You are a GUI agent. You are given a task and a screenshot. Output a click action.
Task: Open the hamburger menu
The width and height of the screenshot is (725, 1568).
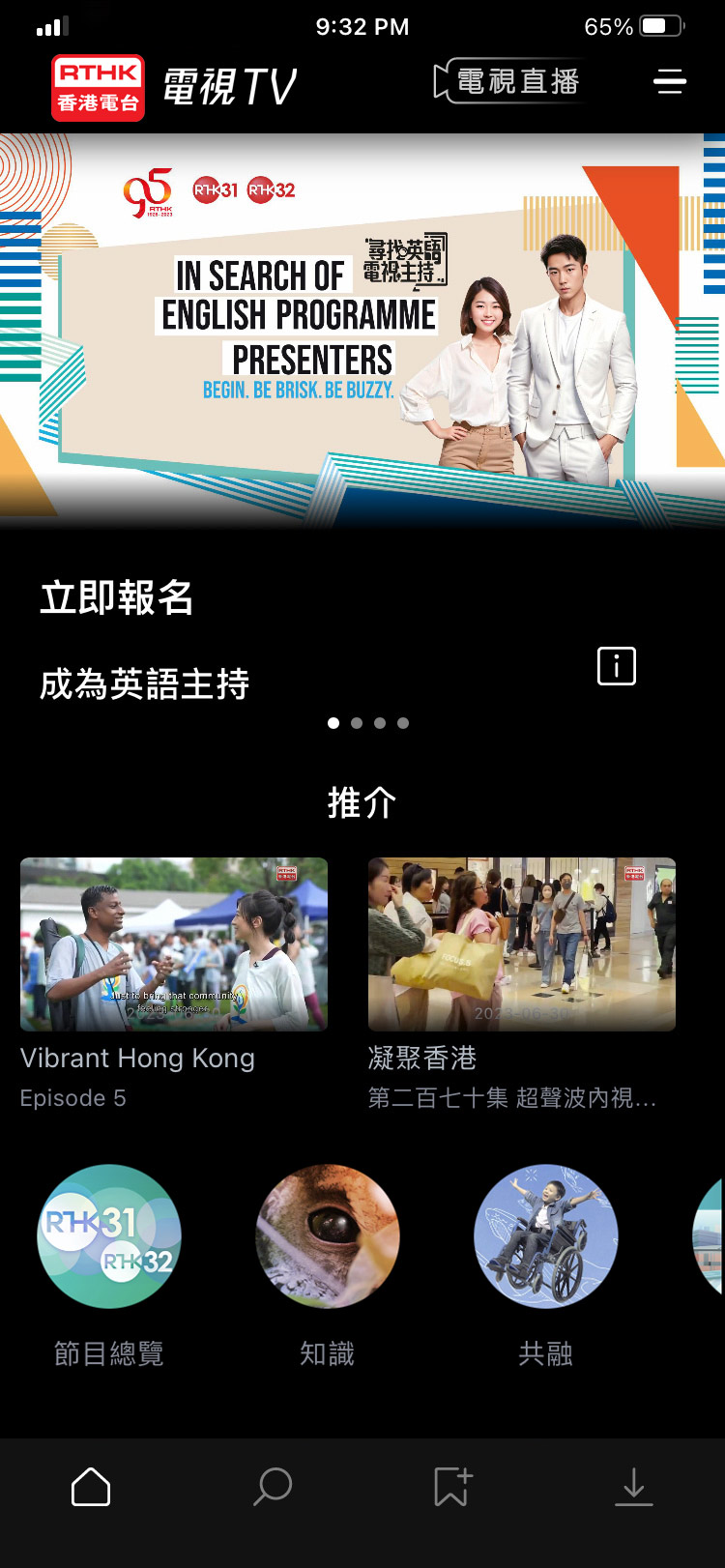coord(669,81)
